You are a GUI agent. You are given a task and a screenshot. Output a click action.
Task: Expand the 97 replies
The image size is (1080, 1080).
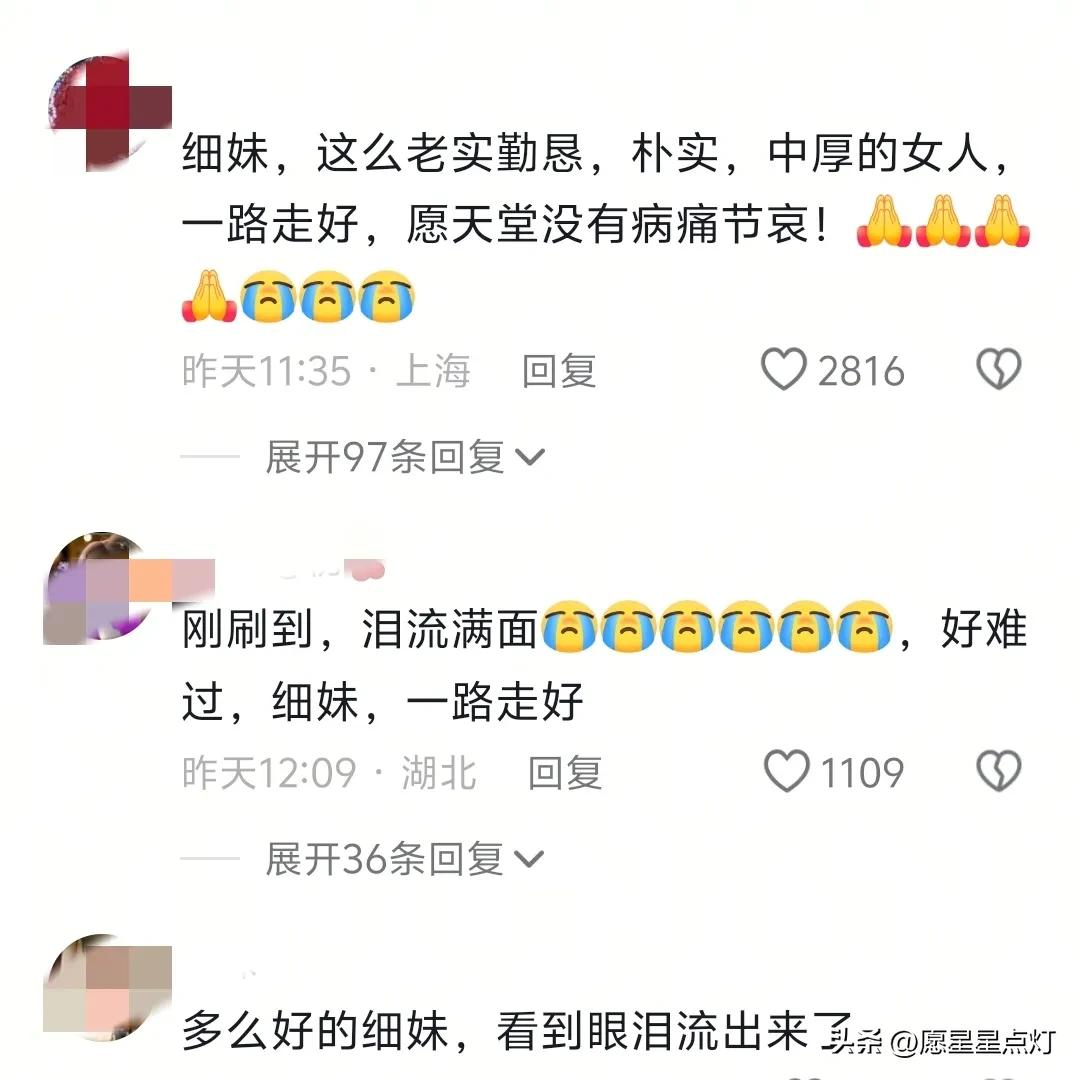point(404,458)
